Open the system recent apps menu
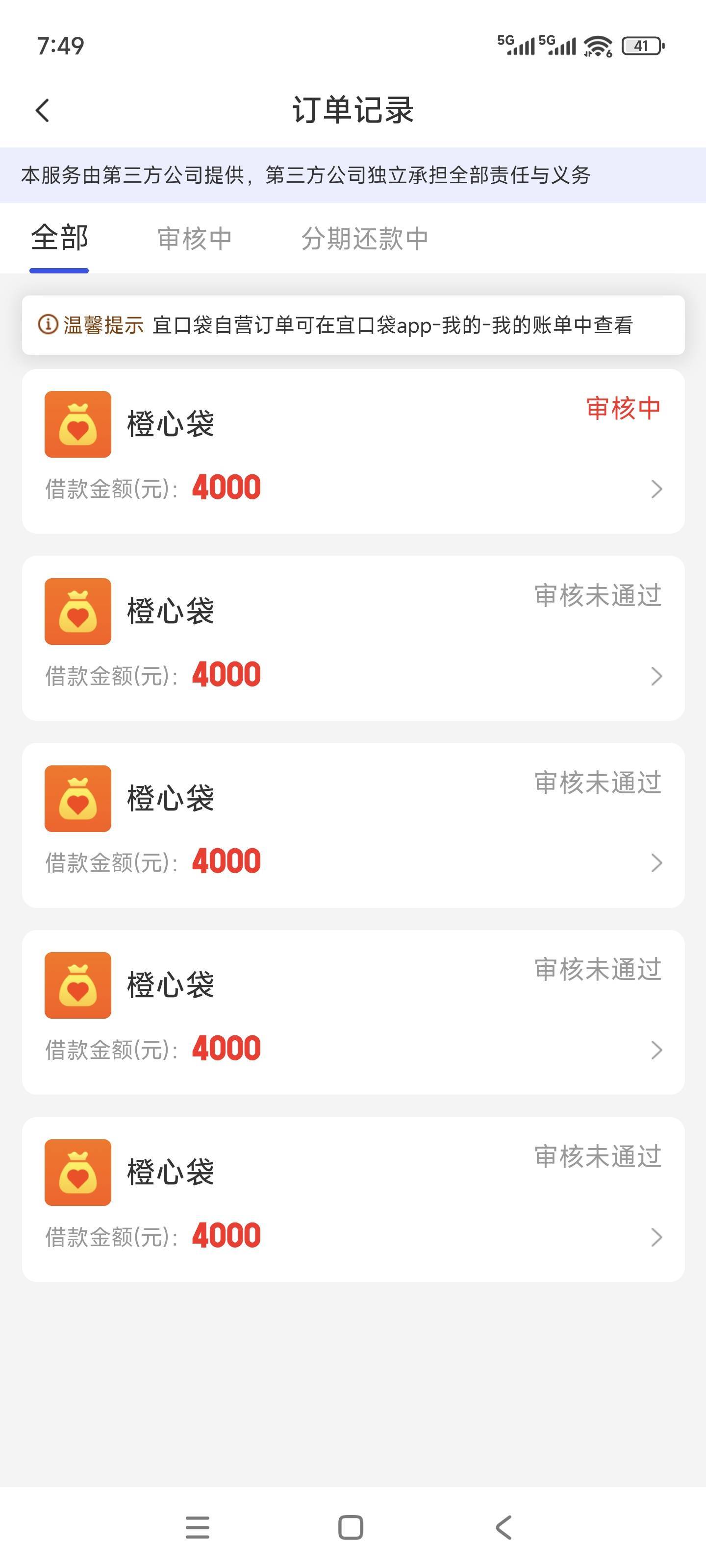 click(x=198, y=1527)
